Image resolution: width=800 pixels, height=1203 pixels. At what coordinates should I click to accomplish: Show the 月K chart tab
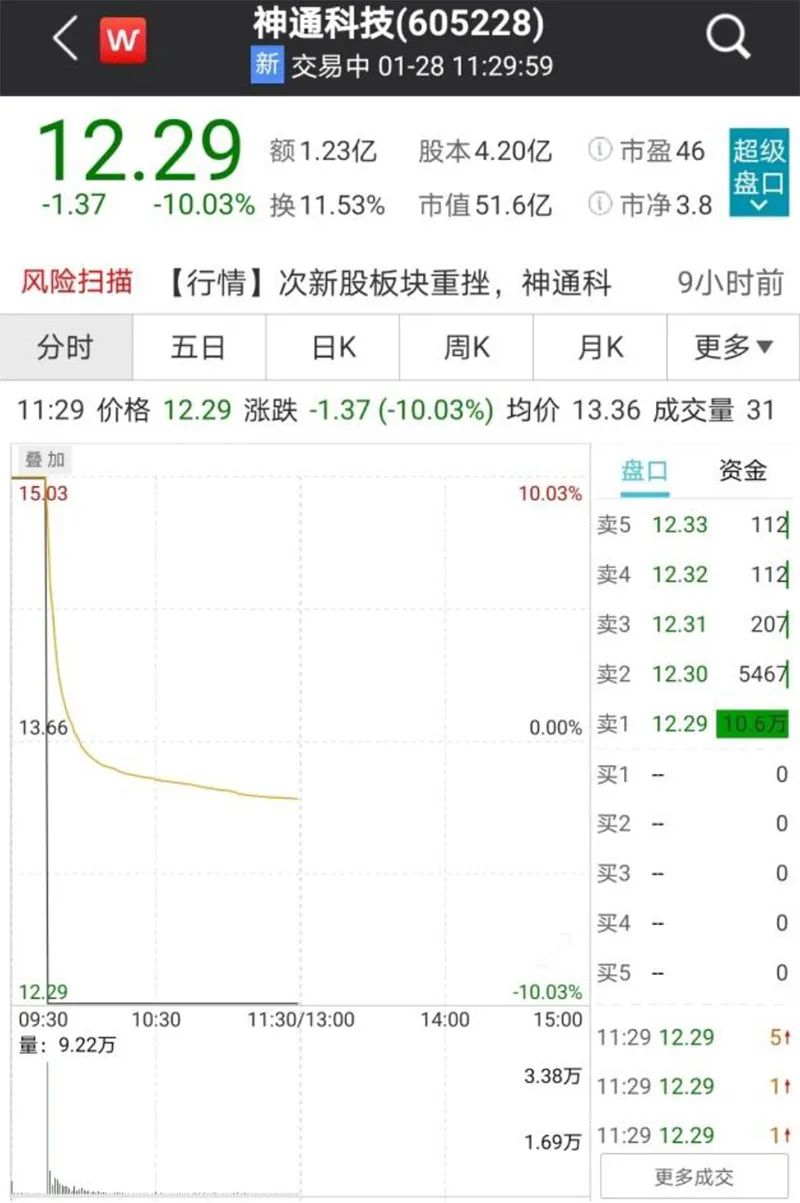[600, 347]
